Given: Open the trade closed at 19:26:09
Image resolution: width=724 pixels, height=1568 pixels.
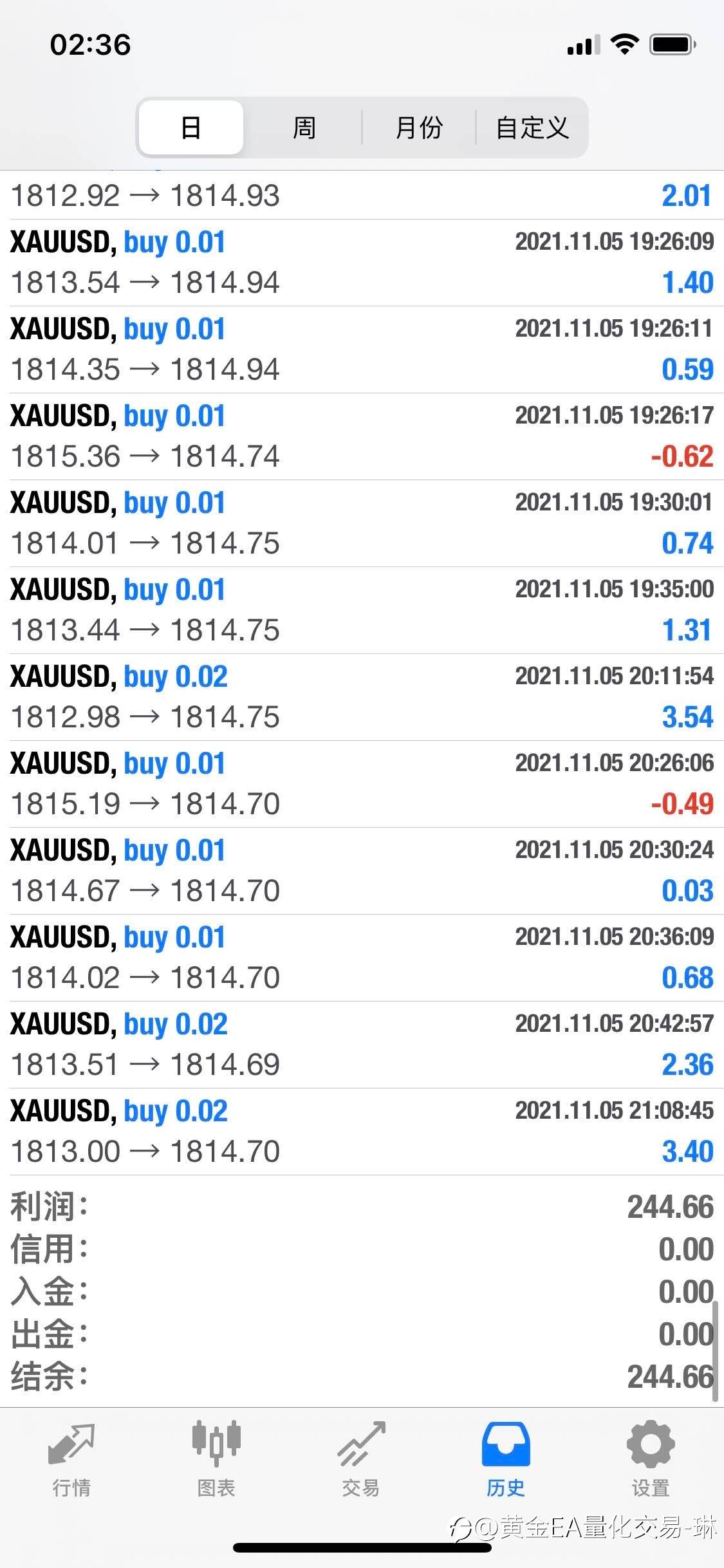Looking at the screenshot, I should click(x=362, y=263).
